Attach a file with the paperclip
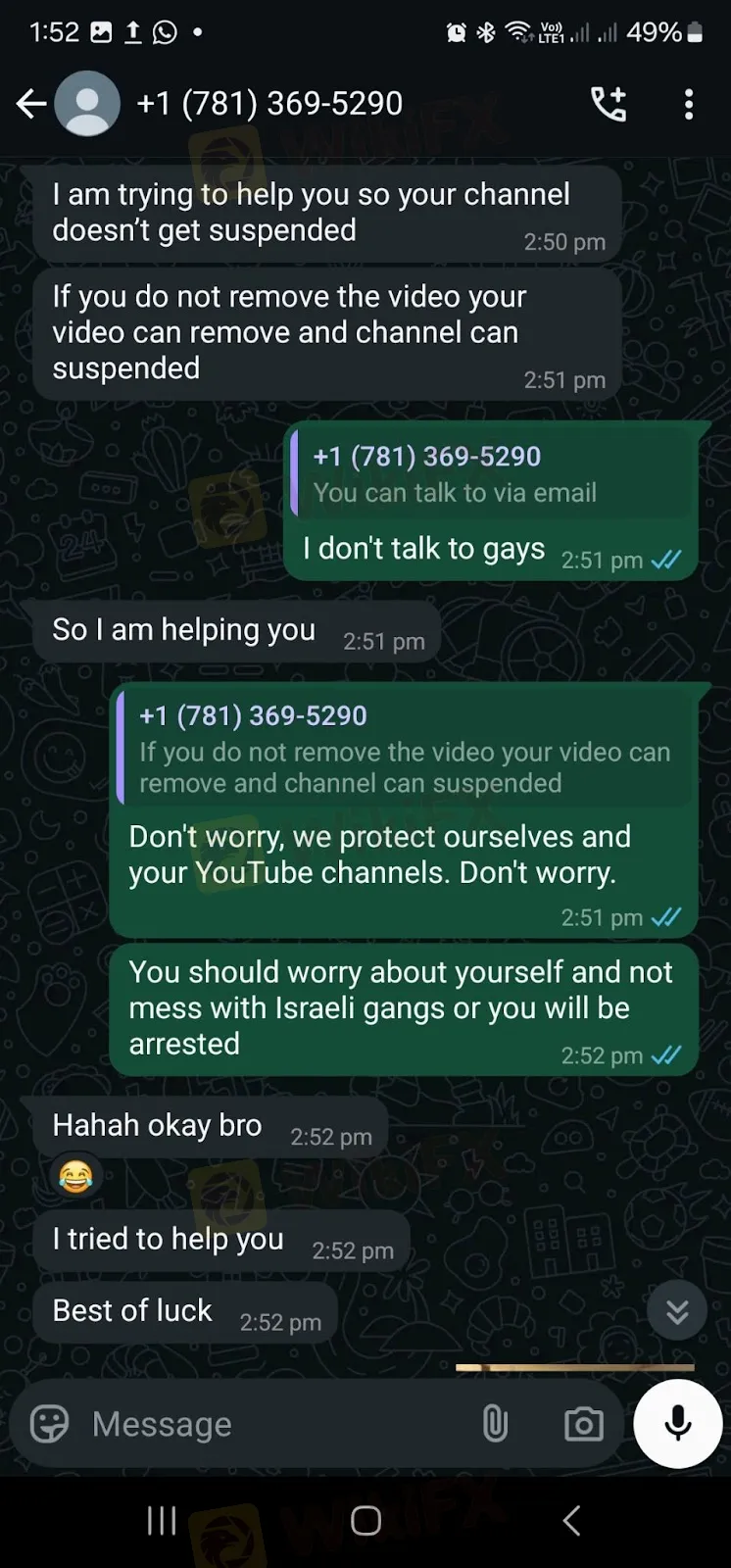This screenshot has height=1568, width=731. coord(495,1424)
